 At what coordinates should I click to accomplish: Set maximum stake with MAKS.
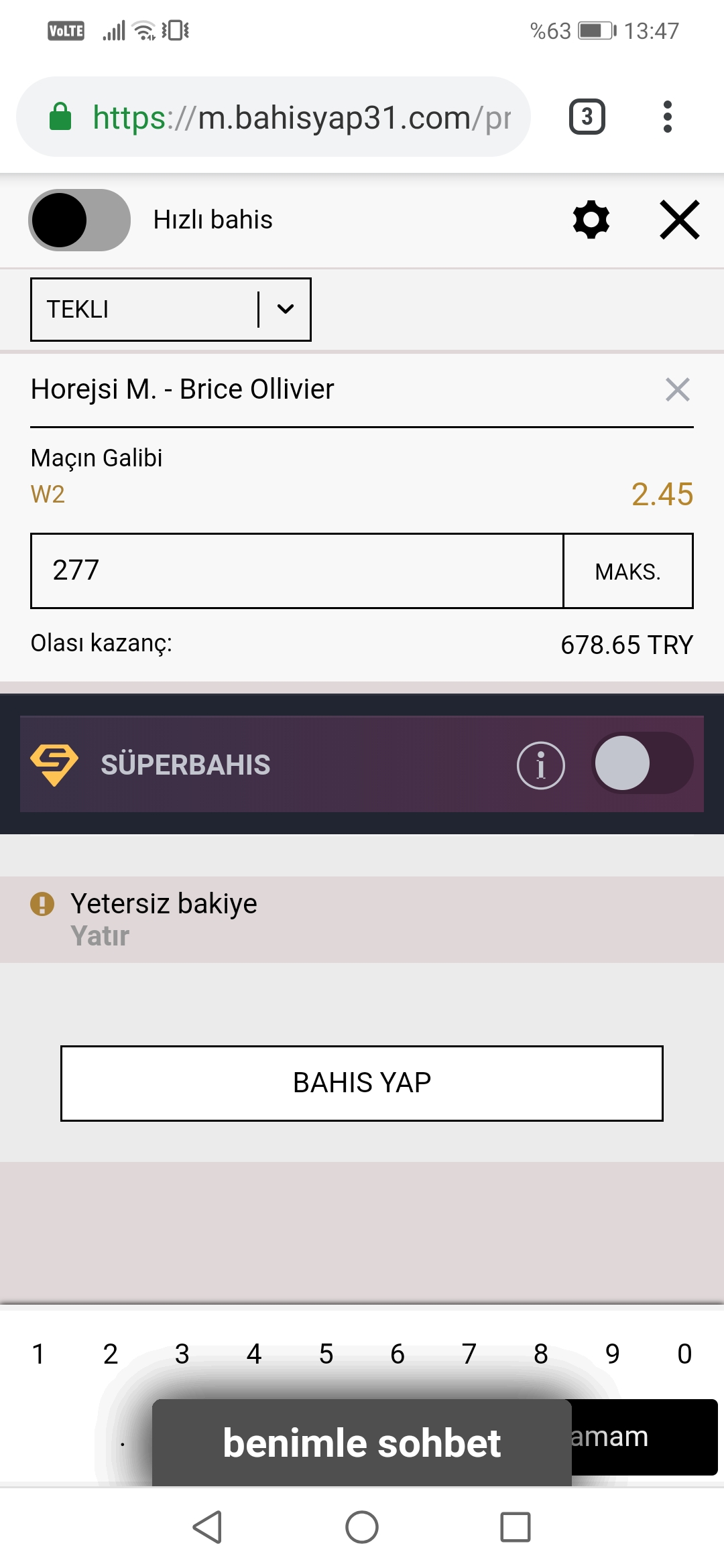pos(628,571)
